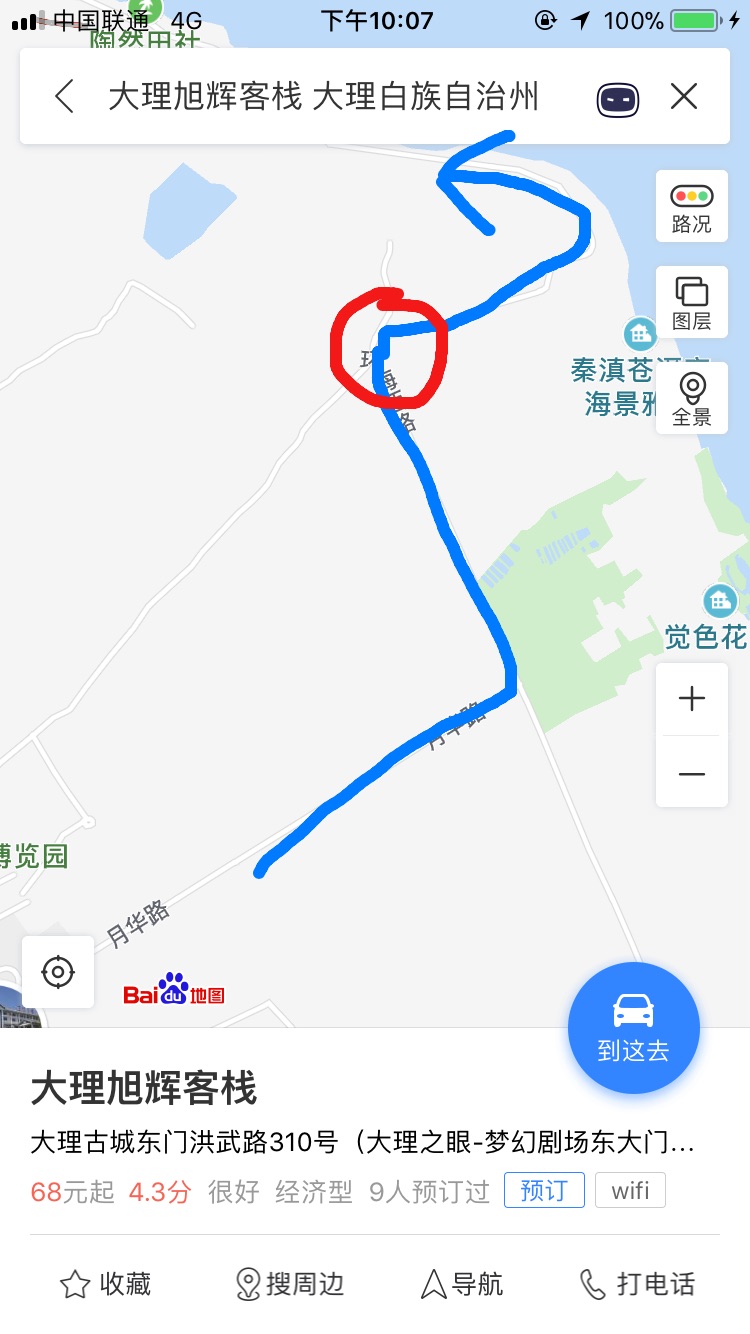Toggle the 路况 traffic layer
Image resolution: width=750 pixels, height=1334 pixels.
[691, 207]
